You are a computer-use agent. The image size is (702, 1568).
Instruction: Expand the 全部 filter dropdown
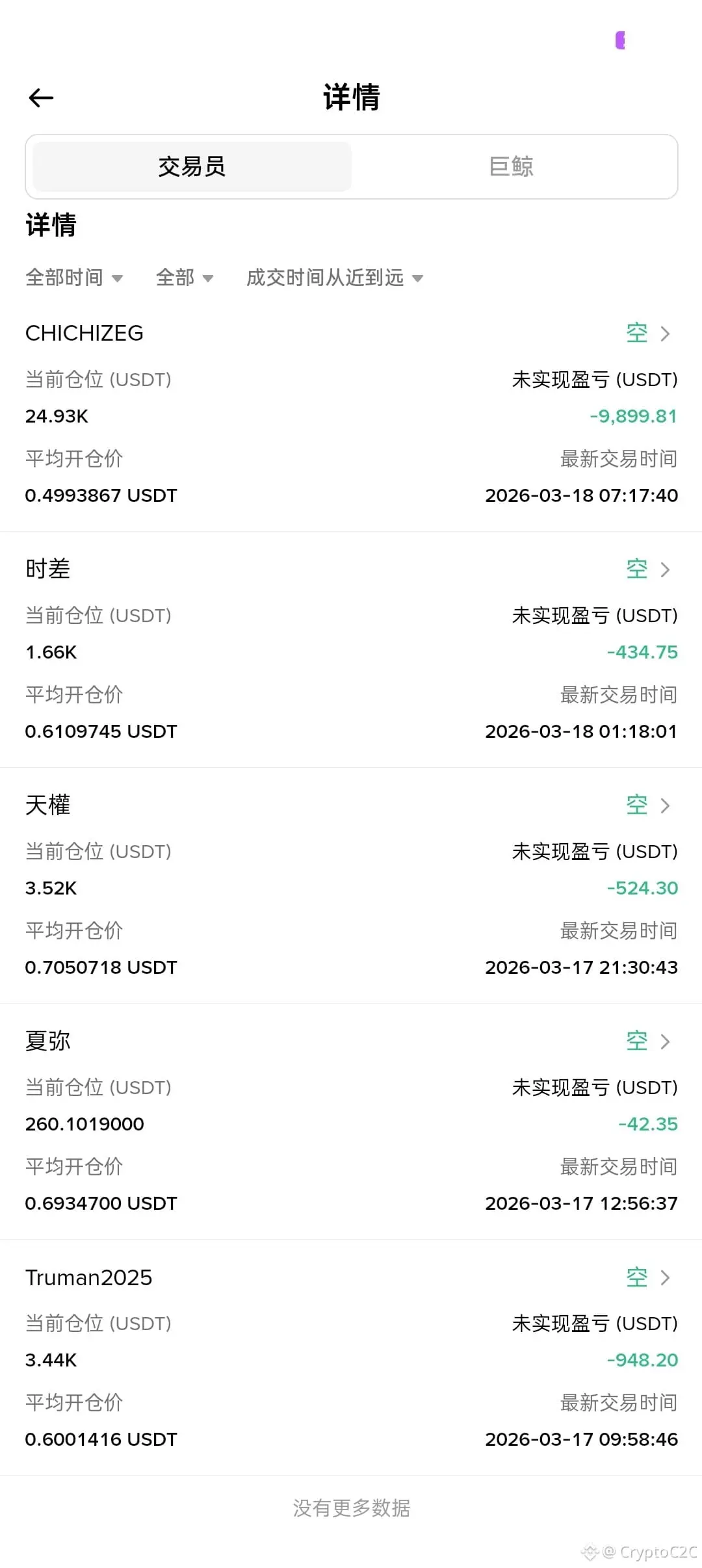point(185,278)
